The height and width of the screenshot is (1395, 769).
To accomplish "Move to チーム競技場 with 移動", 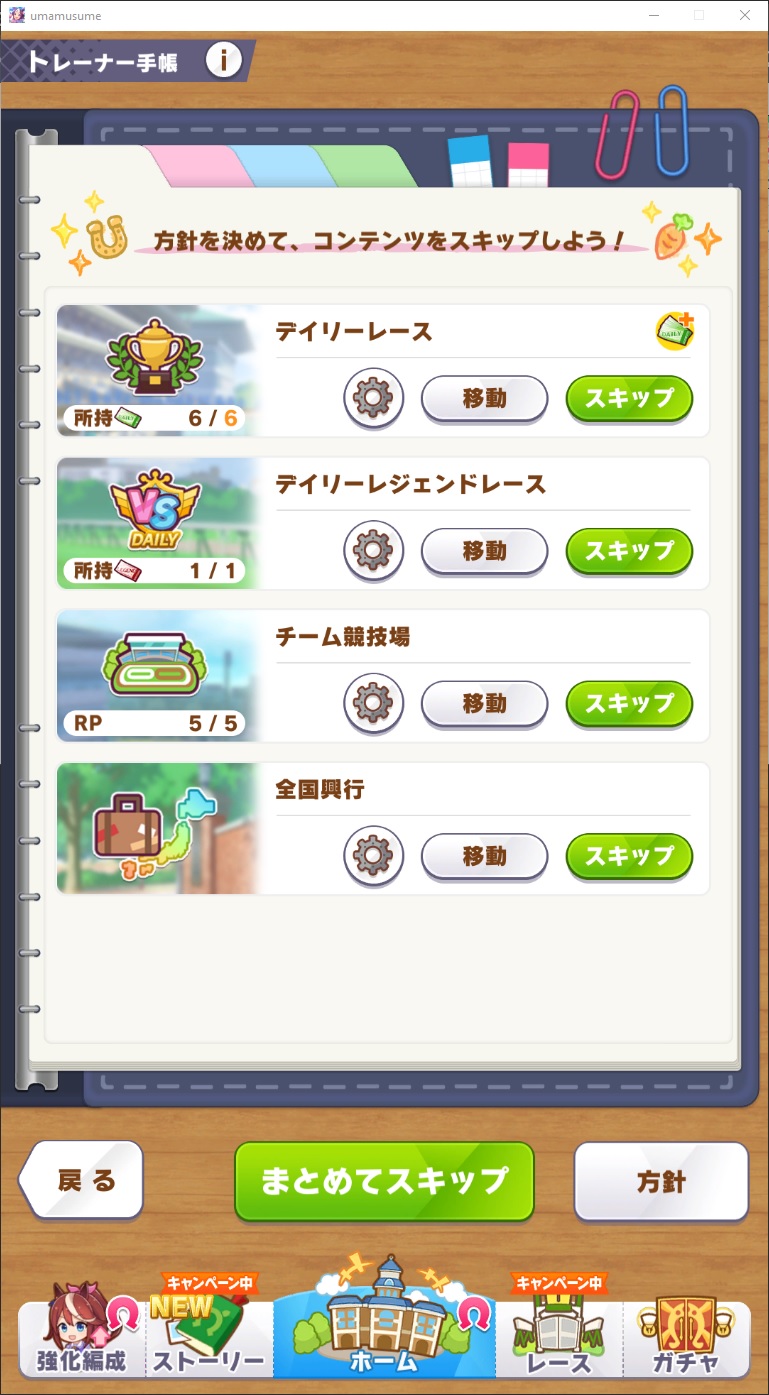I will click(x=485, y=704).
